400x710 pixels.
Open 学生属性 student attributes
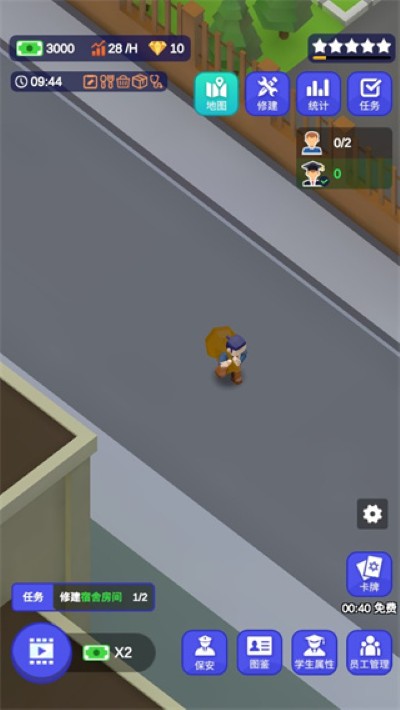click(314, 652)
